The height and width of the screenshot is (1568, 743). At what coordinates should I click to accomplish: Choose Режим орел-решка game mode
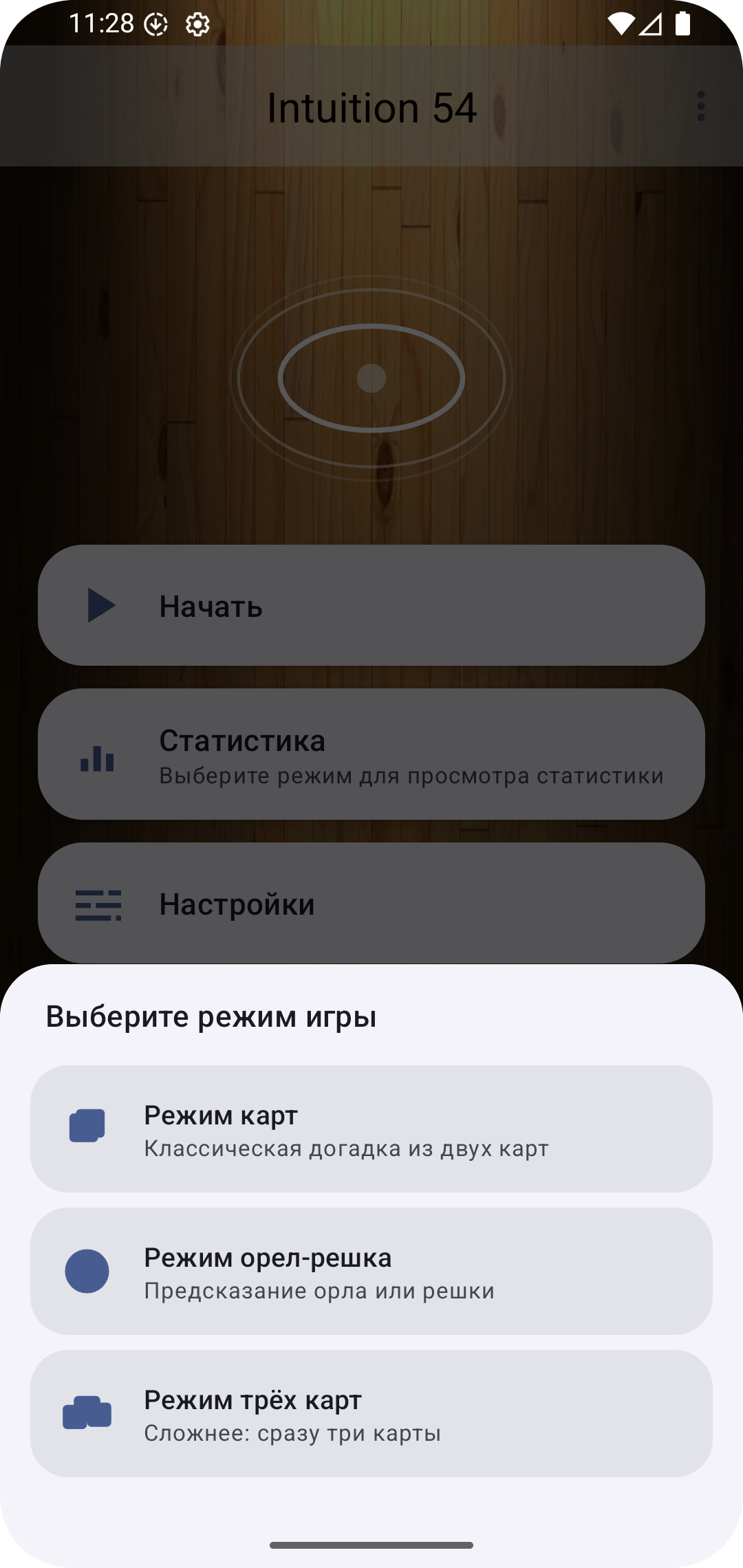pos(371,1271)
